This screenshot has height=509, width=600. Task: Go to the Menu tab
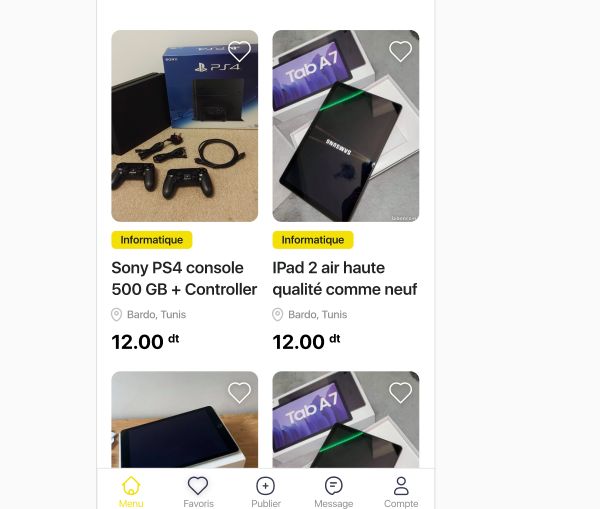coord(131,491)
